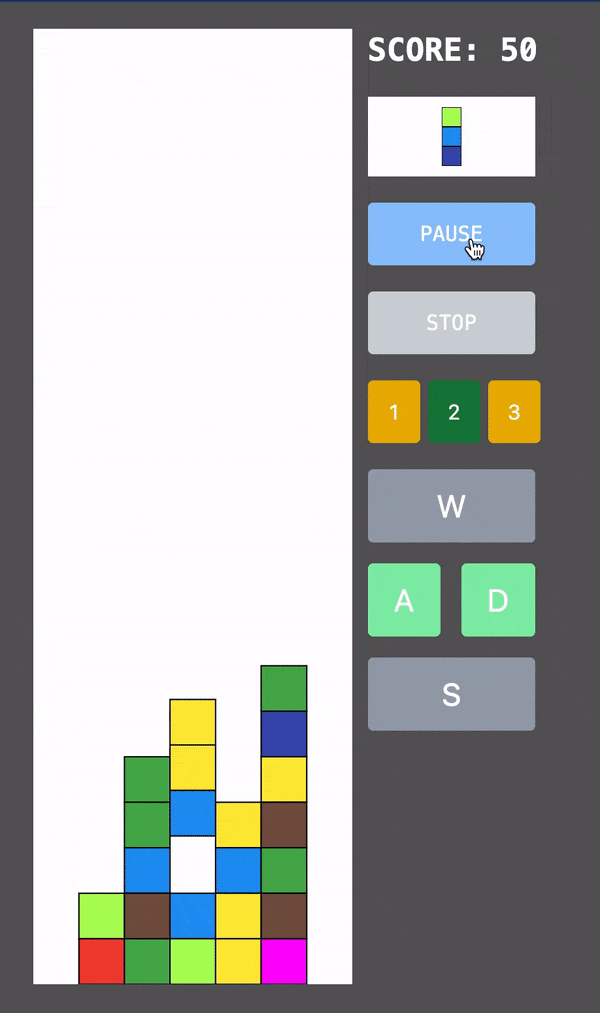Select speed level 3
Viewport: 600px width, 1013px height.
[x=514, y=411]
